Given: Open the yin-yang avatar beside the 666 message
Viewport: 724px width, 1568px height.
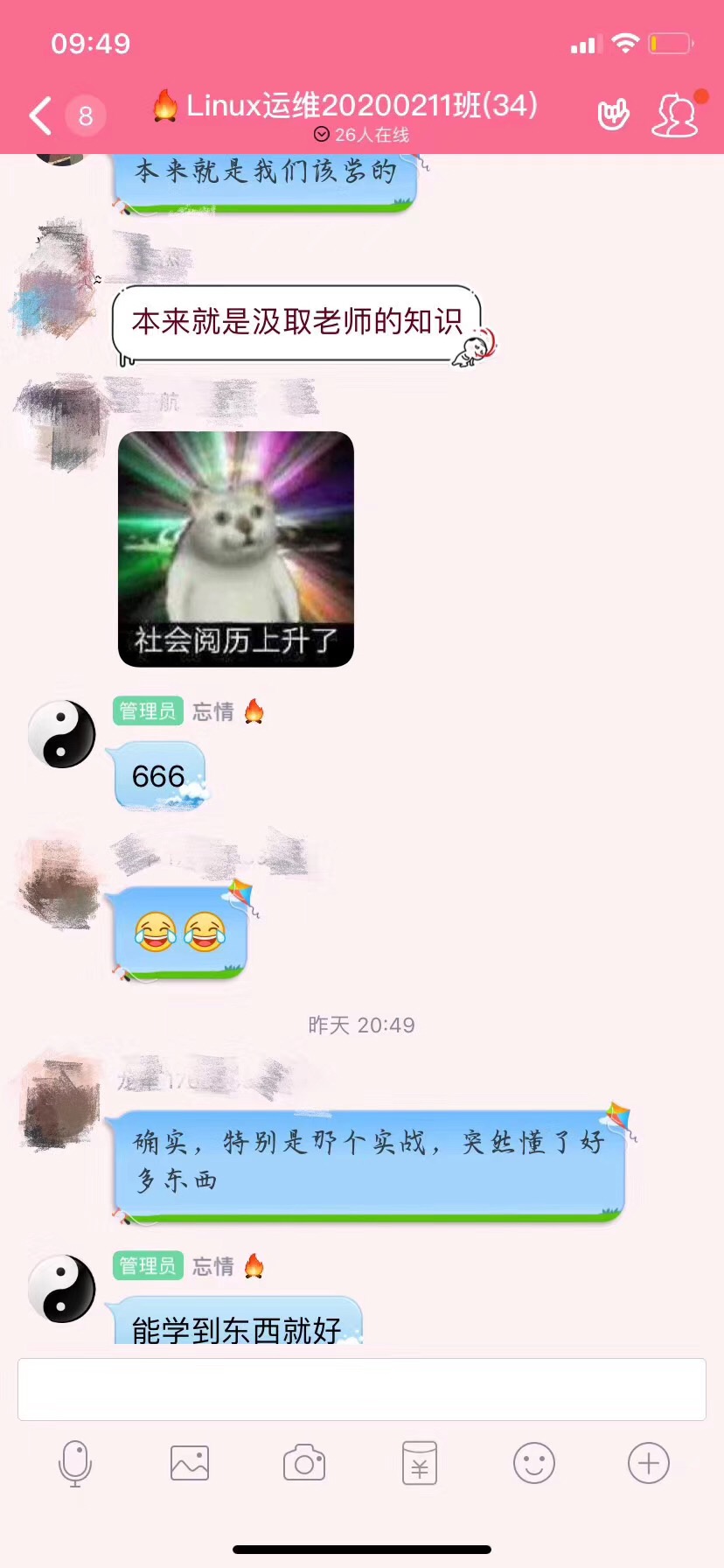Looking at the screenshot, I should pos(62,734).
